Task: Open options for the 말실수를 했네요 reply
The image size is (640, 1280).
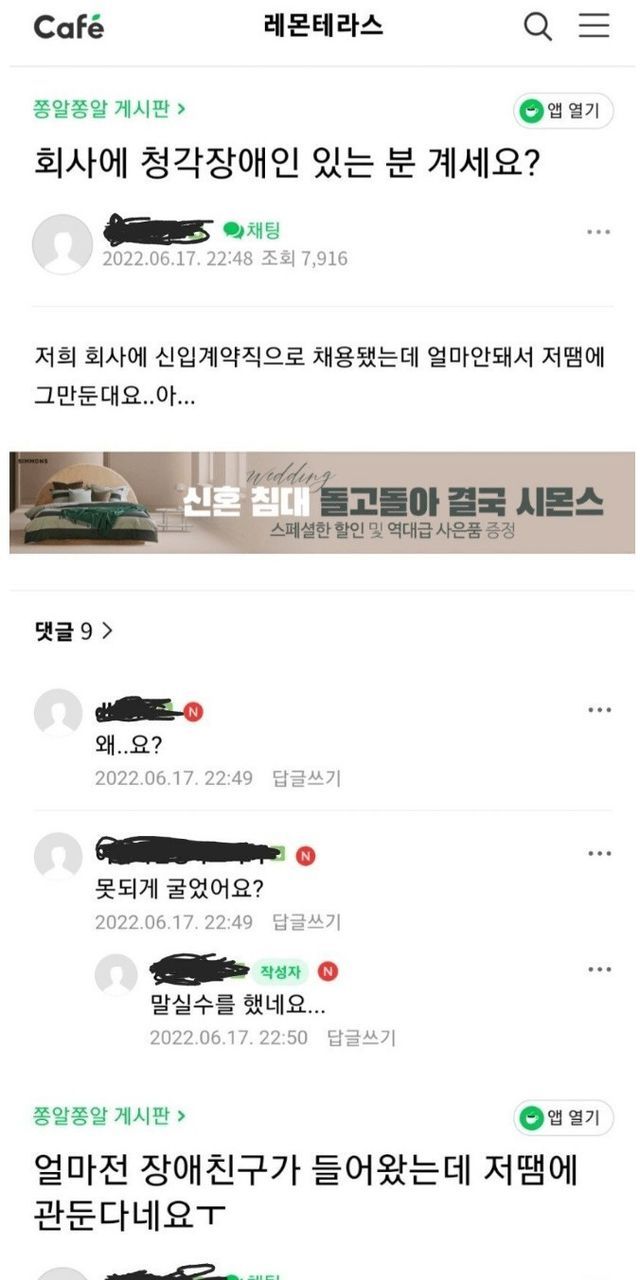Action: 599,970
